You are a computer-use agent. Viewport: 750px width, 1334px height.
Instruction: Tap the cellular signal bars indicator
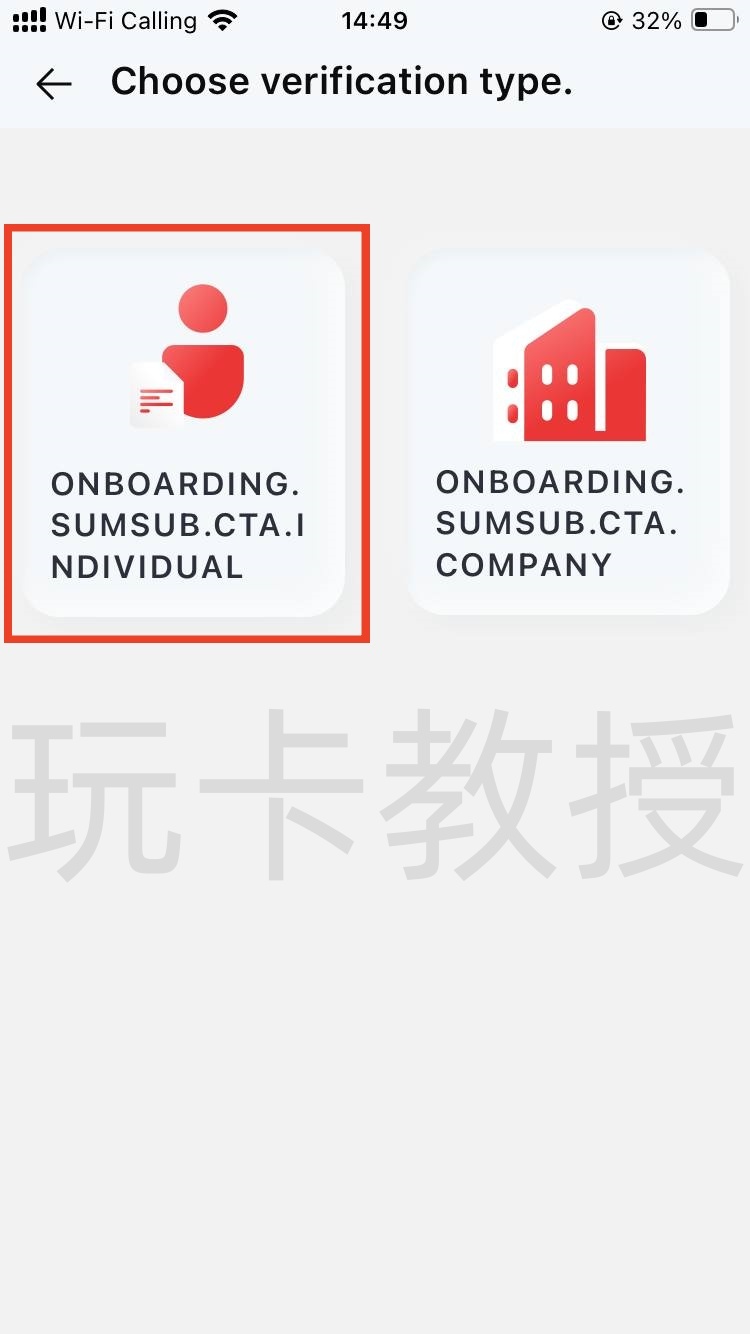(28, 18)
